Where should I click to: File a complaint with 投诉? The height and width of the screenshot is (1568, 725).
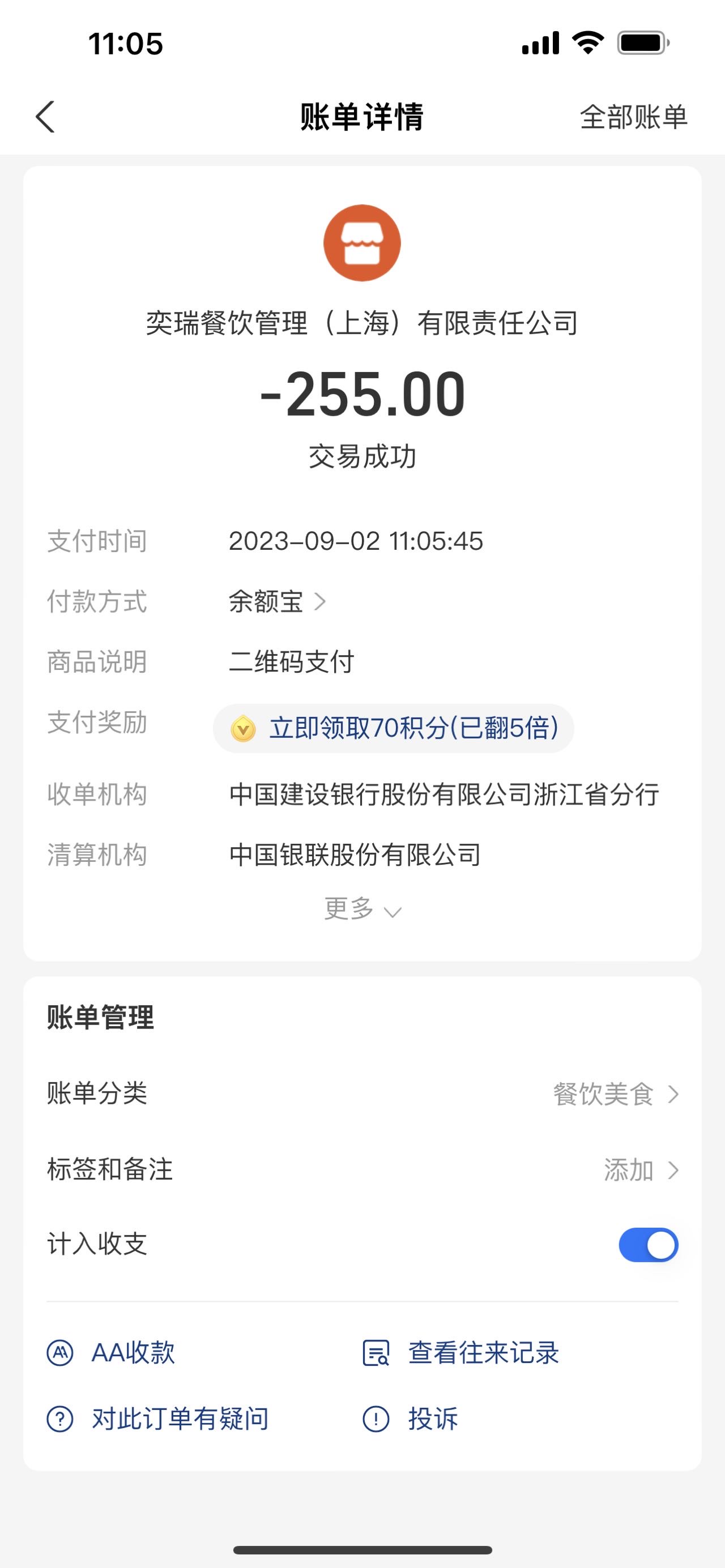[x=410, y=1419]
